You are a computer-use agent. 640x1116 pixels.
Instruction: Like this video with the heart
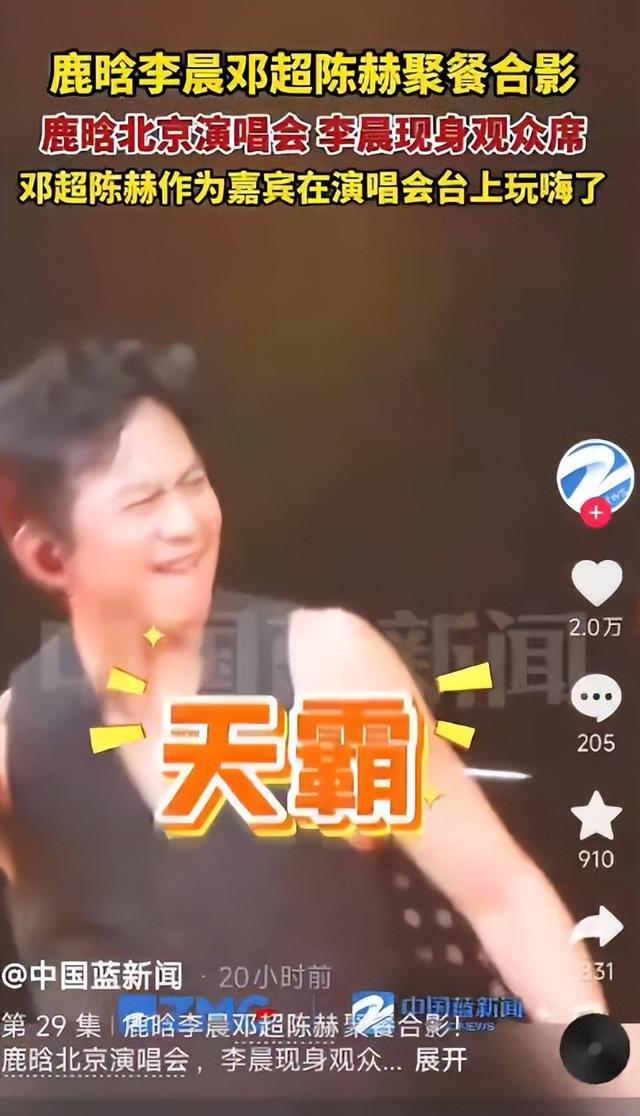pyautogui.click(x=596, y=583)
